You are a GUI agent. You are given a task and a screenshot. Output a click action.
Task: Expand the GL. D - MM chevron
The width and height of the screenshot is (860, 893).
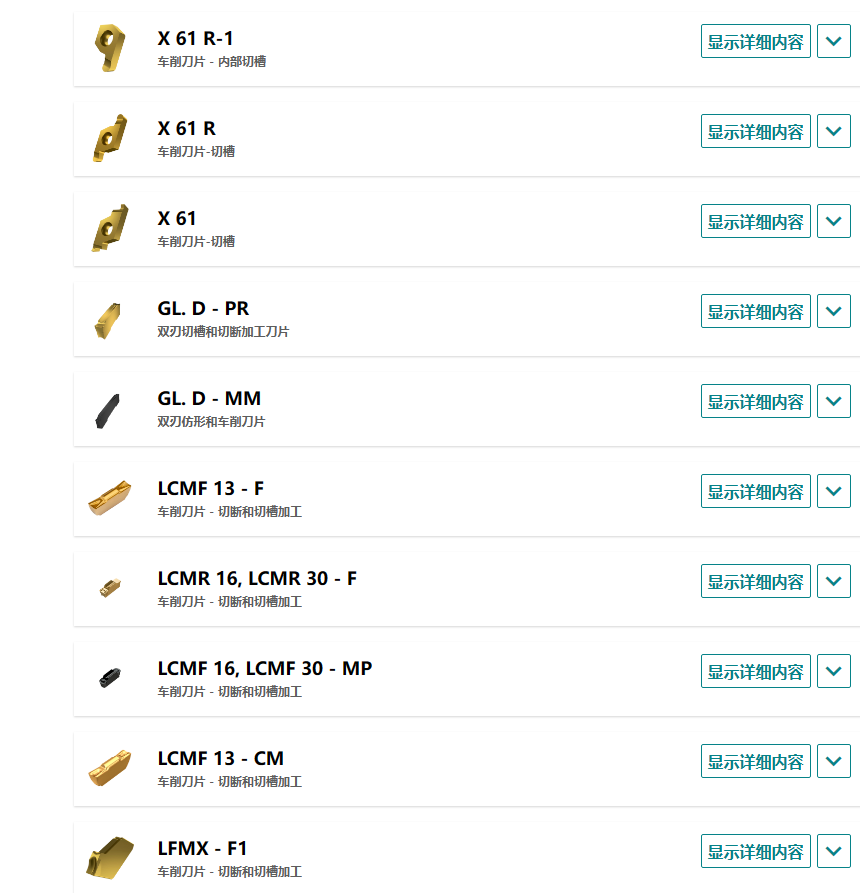834,402
